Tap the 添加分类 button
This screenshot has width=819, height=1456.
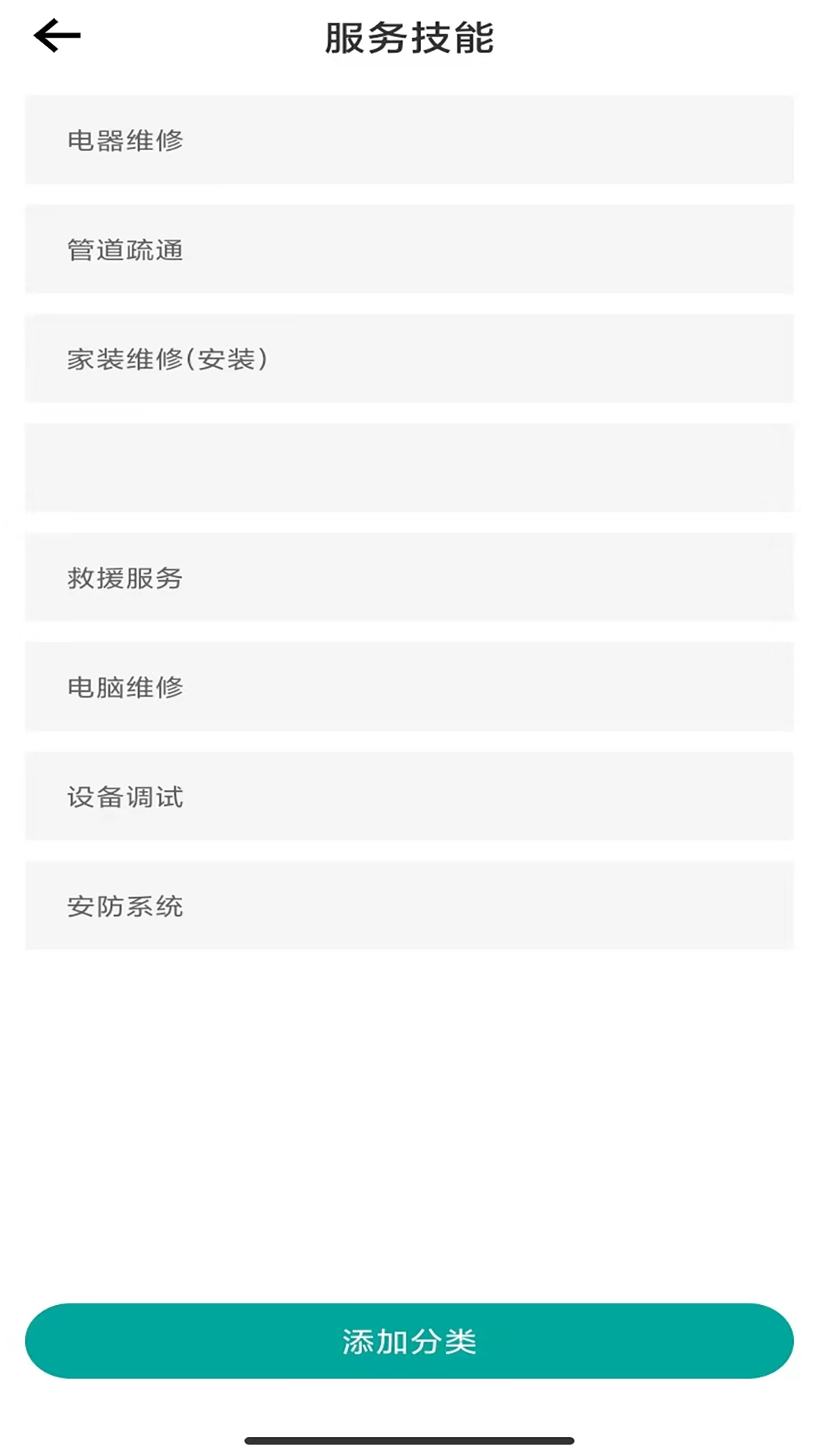409,1341
